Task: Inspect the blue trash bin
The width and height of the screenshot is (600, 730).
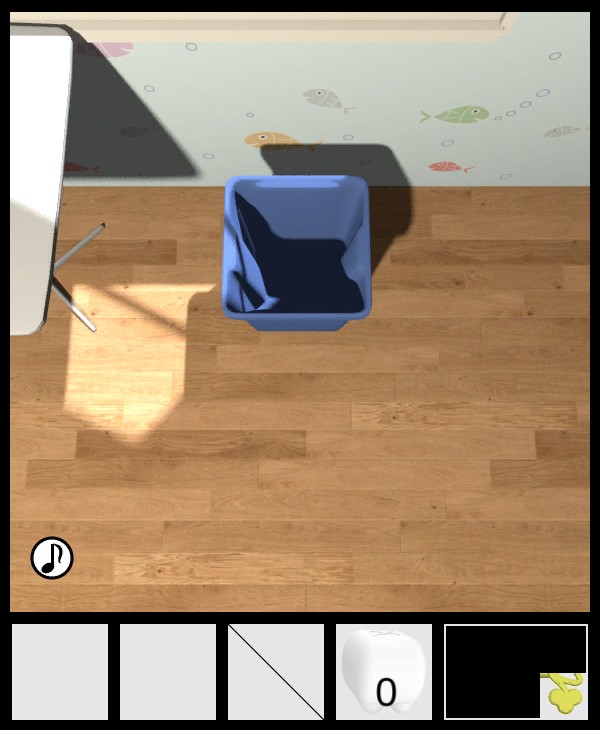Action: [297, 250]
